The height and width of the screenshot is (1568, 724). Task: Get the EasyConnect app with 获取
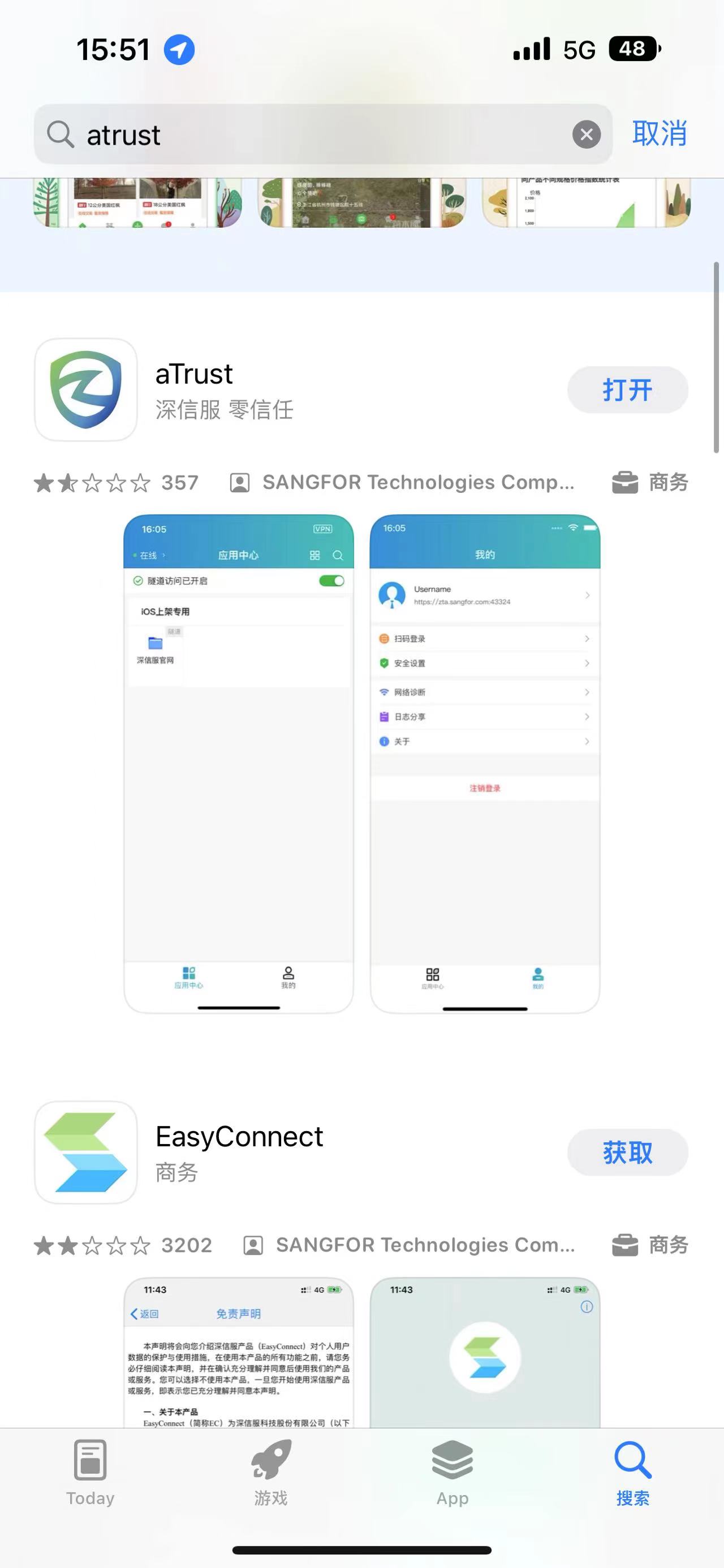click(627, 1153)
